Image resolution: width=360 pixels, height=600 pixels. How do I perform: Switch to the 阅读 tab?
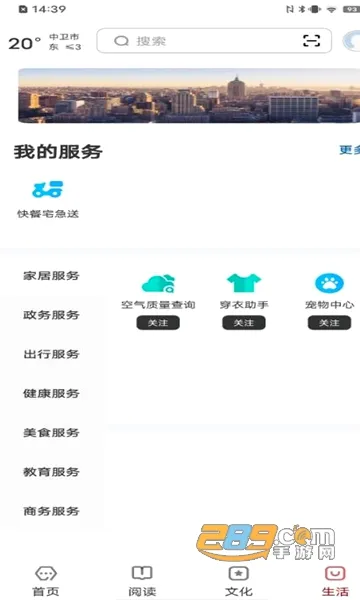pos(142,581)
